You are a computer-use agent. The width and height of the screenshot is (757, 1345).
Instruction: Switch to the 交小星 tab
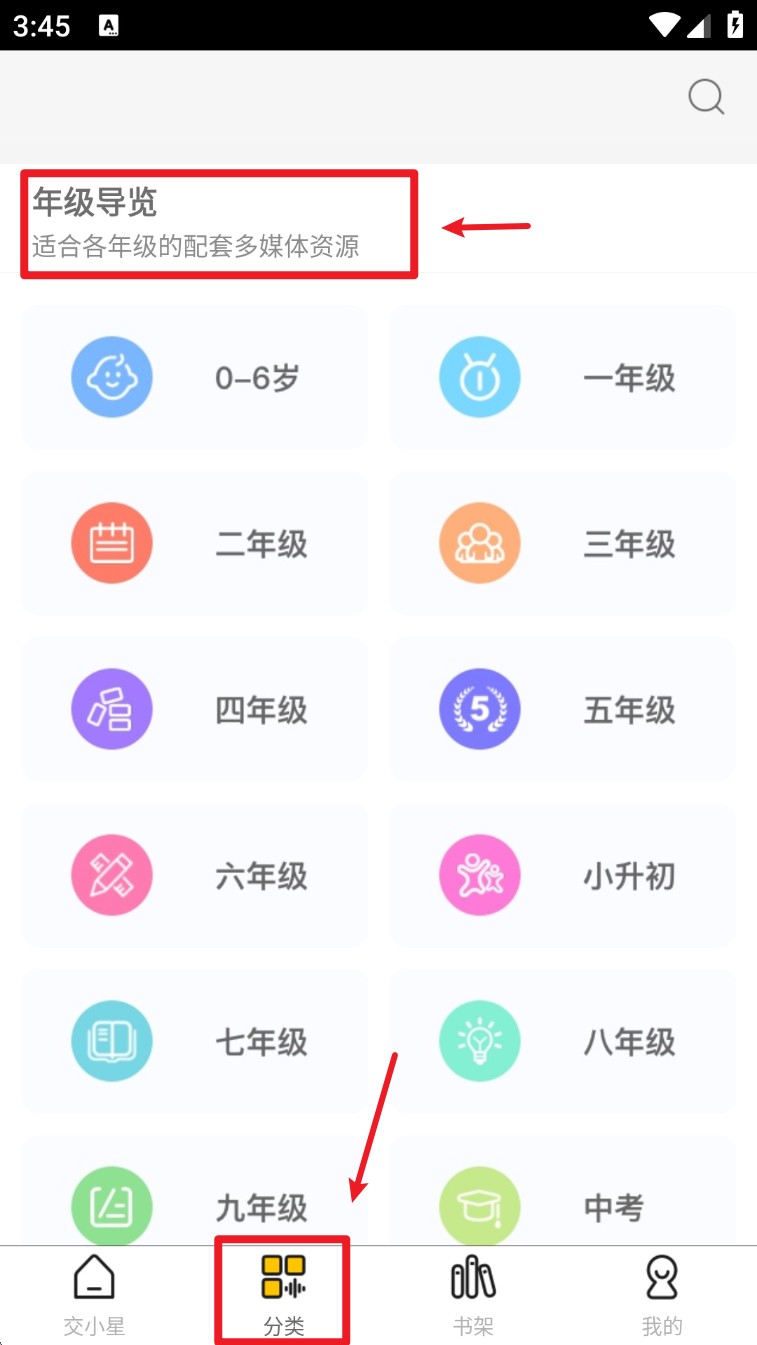[x=94, y=1295]
